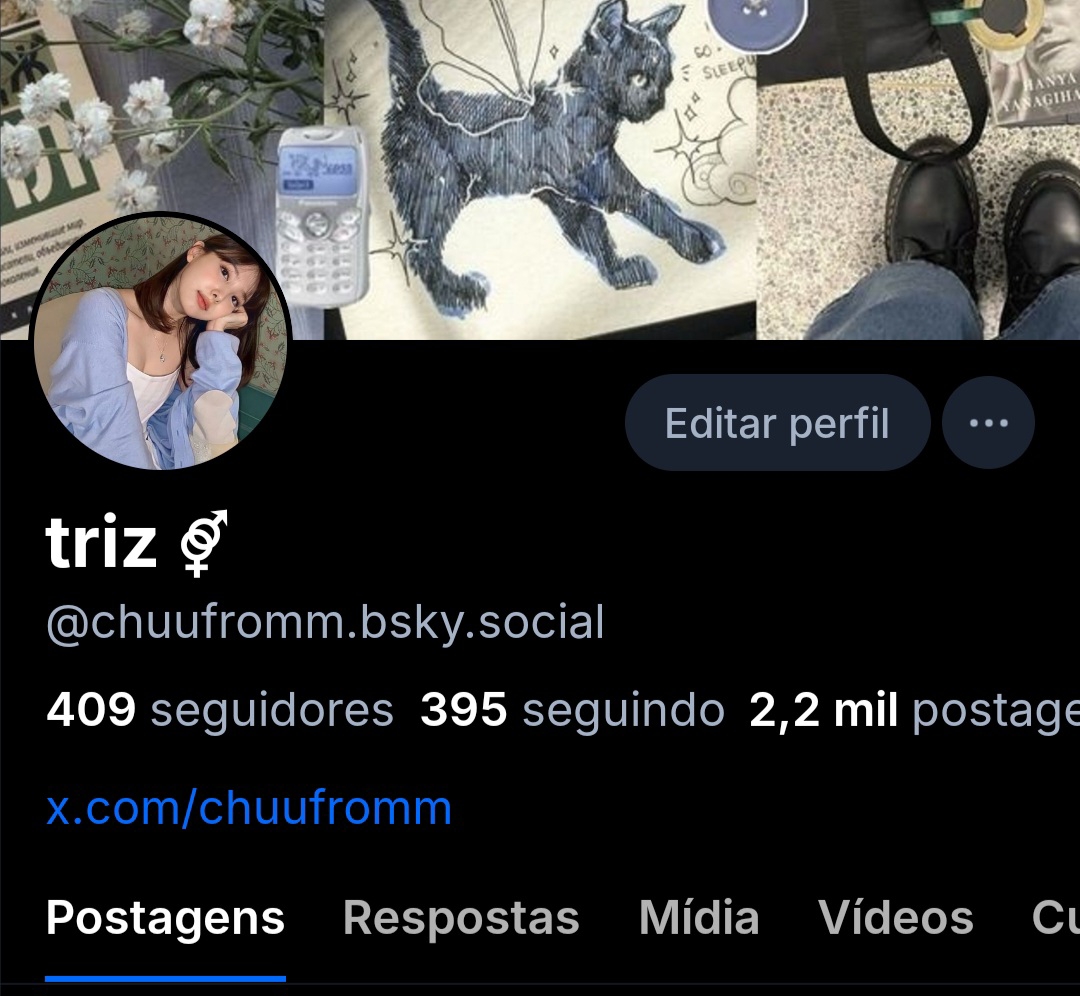1080x996 pixels.
Task: Open the profile avatar picture
Action: 162,342
